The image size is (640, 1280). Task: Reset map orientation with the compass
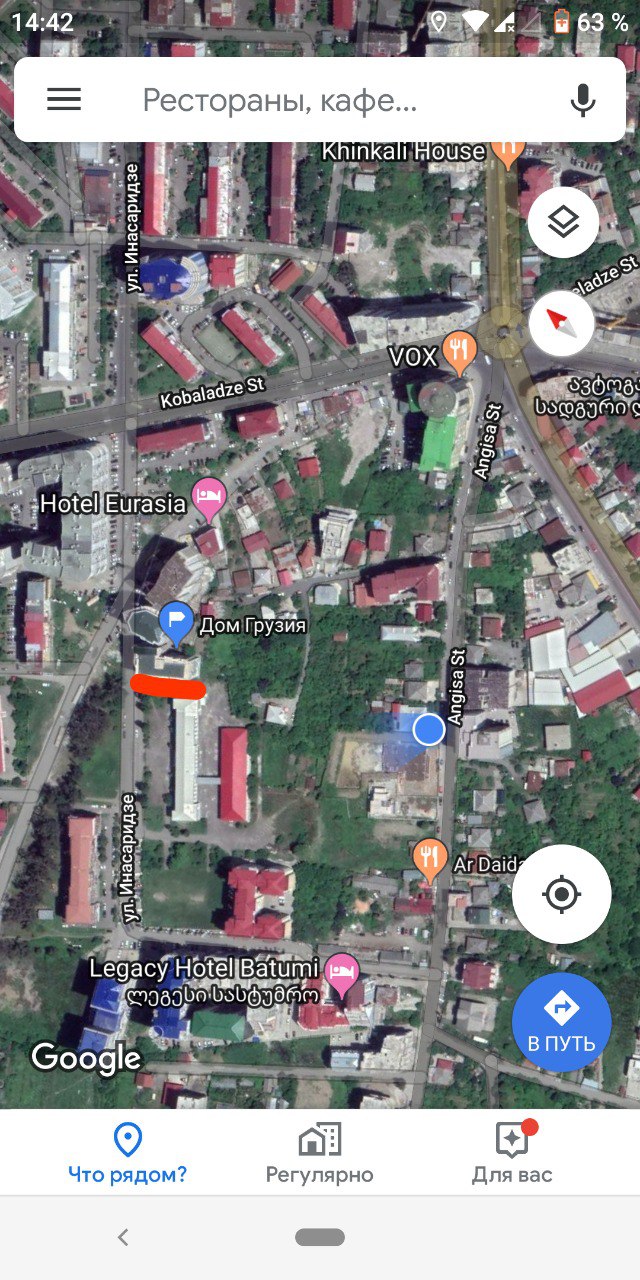point(562,323)
